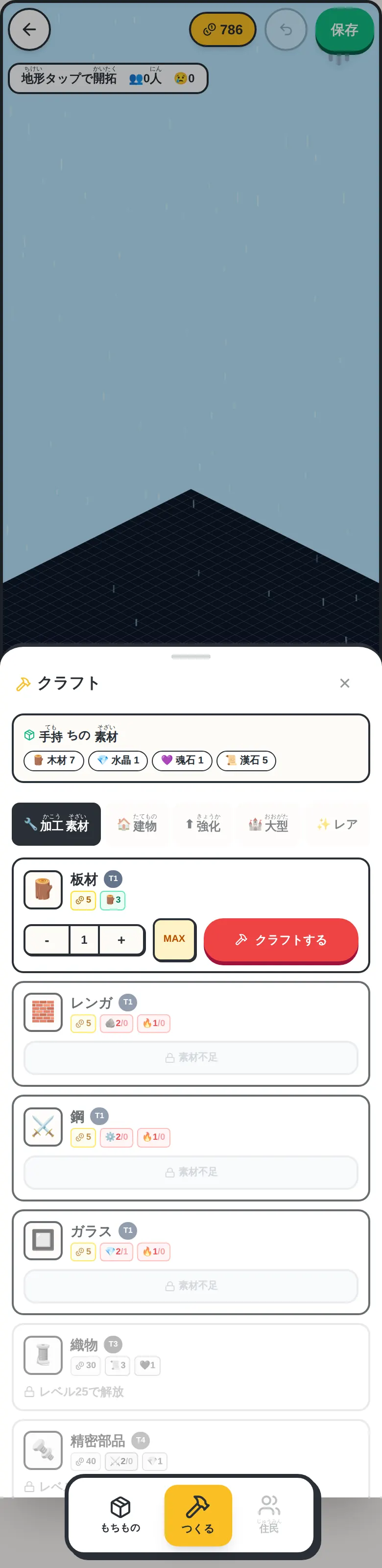Set 板材 quantity to MAX
382x1568 pixels.
[174, 939]
